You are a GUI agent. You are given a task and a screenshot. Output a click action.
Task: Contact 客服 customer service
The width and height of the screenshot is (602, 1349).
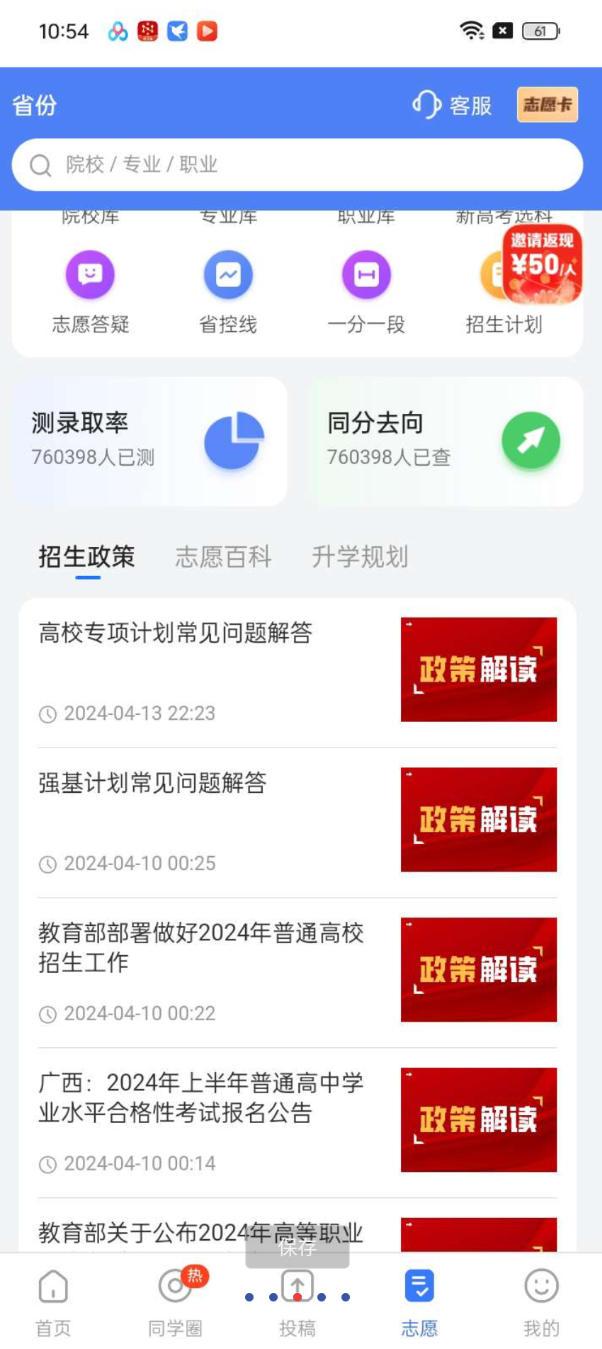(453, 105)
